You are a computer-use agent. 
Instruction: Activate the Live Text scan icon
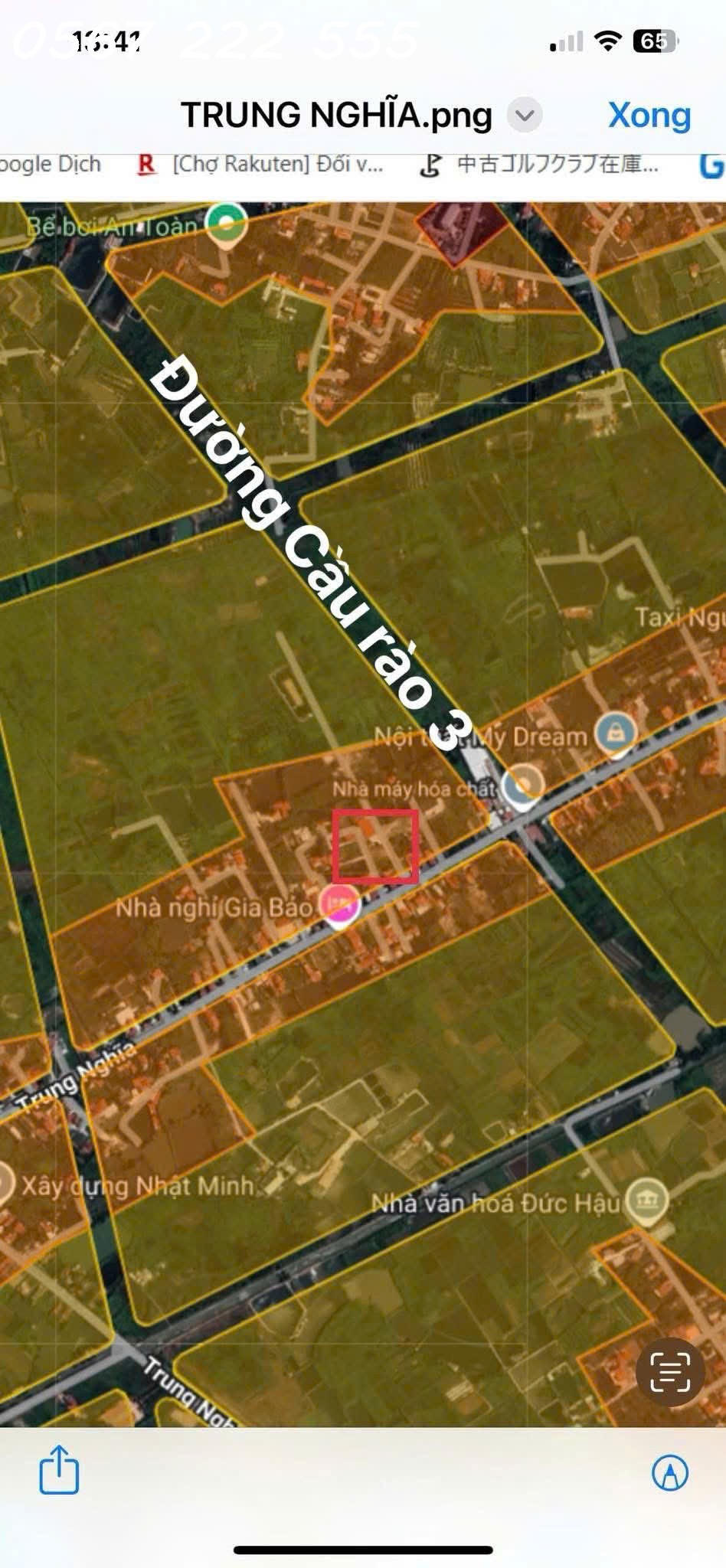click(670, 1371)
